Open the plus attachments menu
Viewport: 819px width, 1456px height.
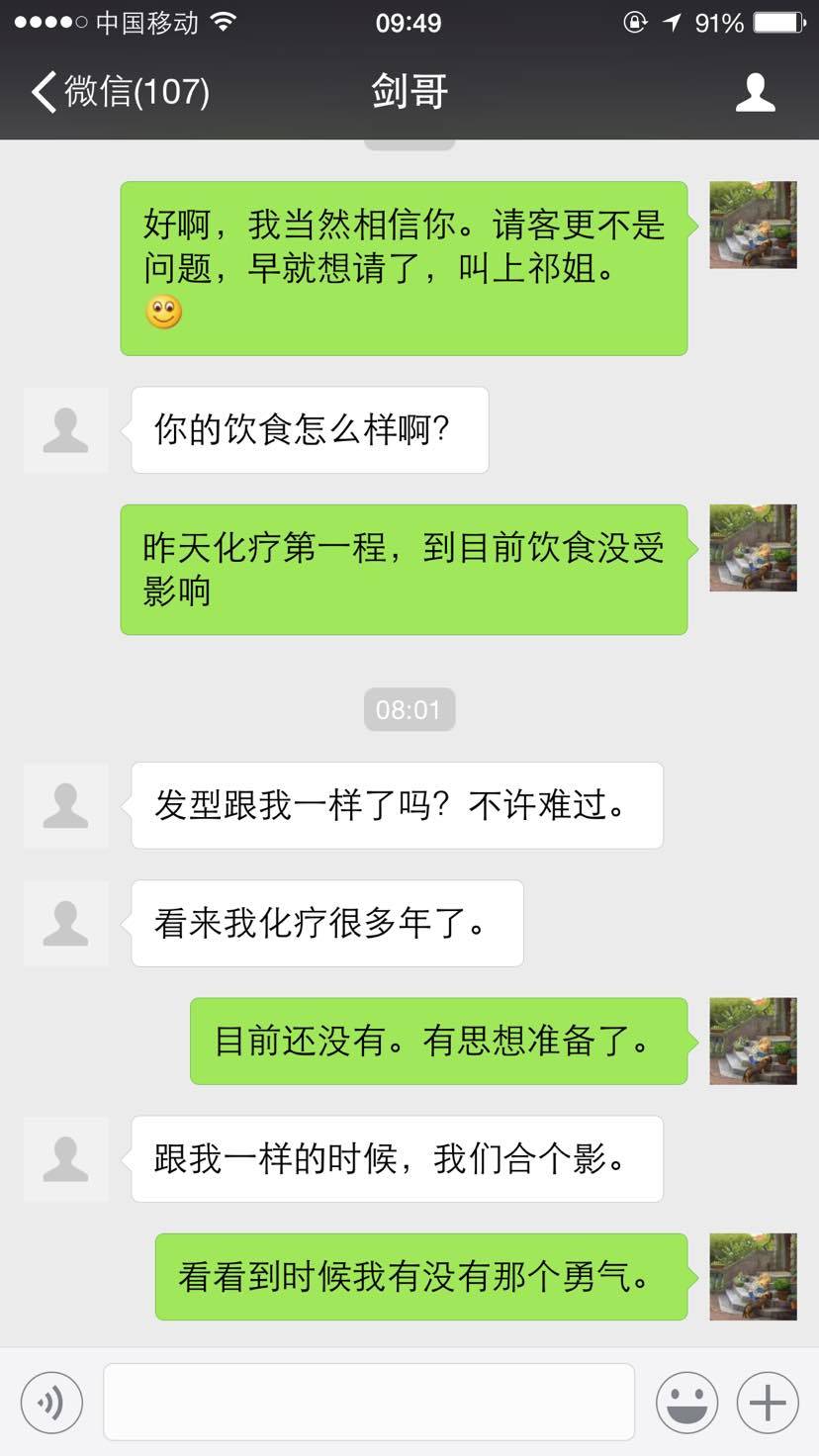[768, 1403]
